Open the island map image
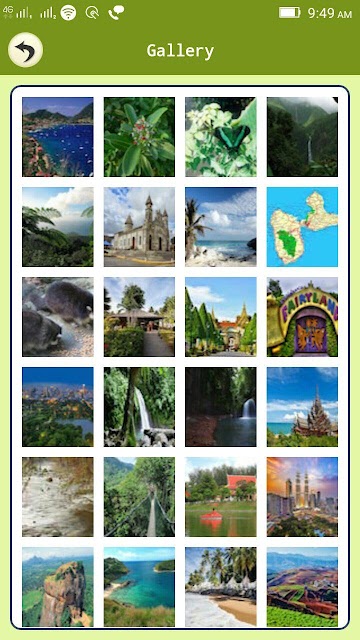The image size is (360, 640). (302, 227)
